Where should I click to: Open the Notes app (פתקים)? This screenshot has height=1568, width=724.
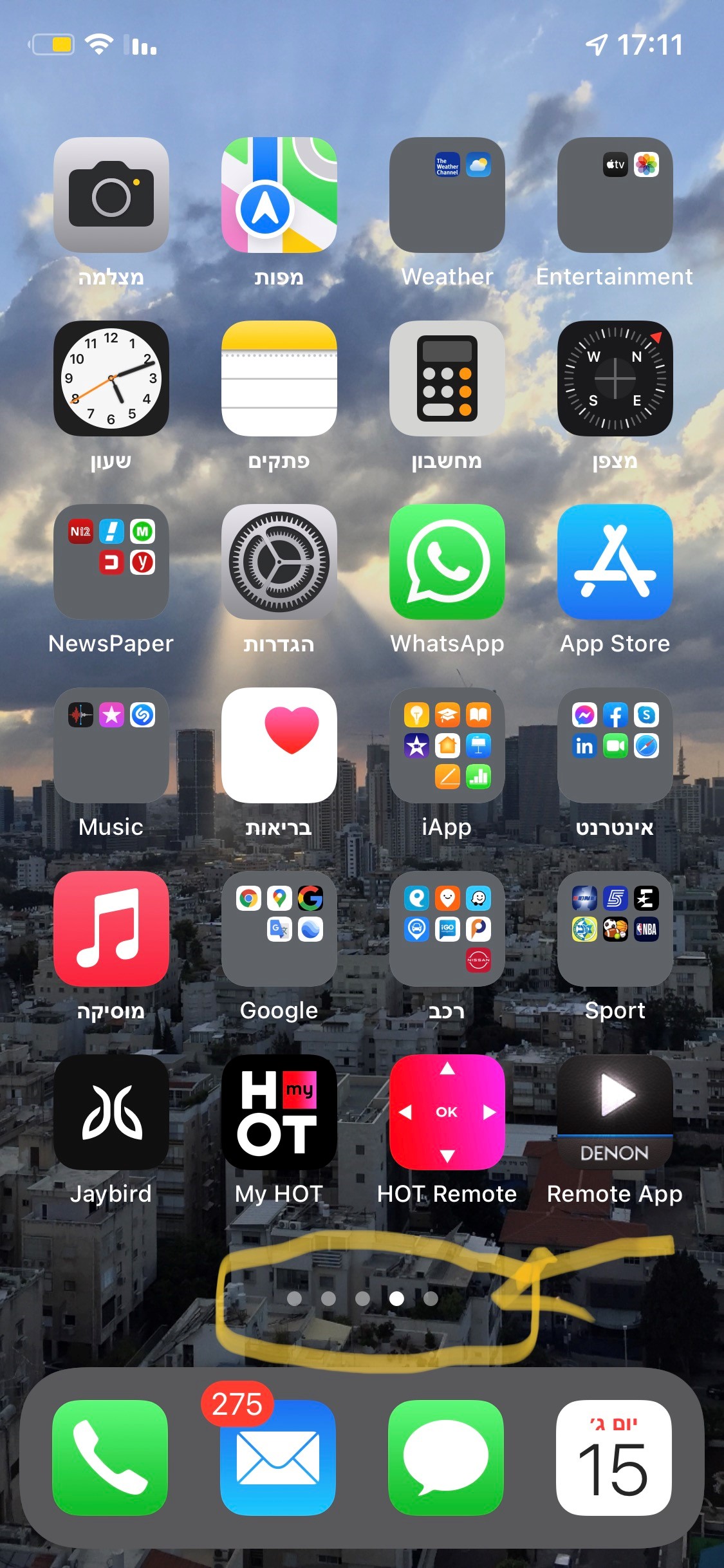pyautogui.click(x=279, y=380)
